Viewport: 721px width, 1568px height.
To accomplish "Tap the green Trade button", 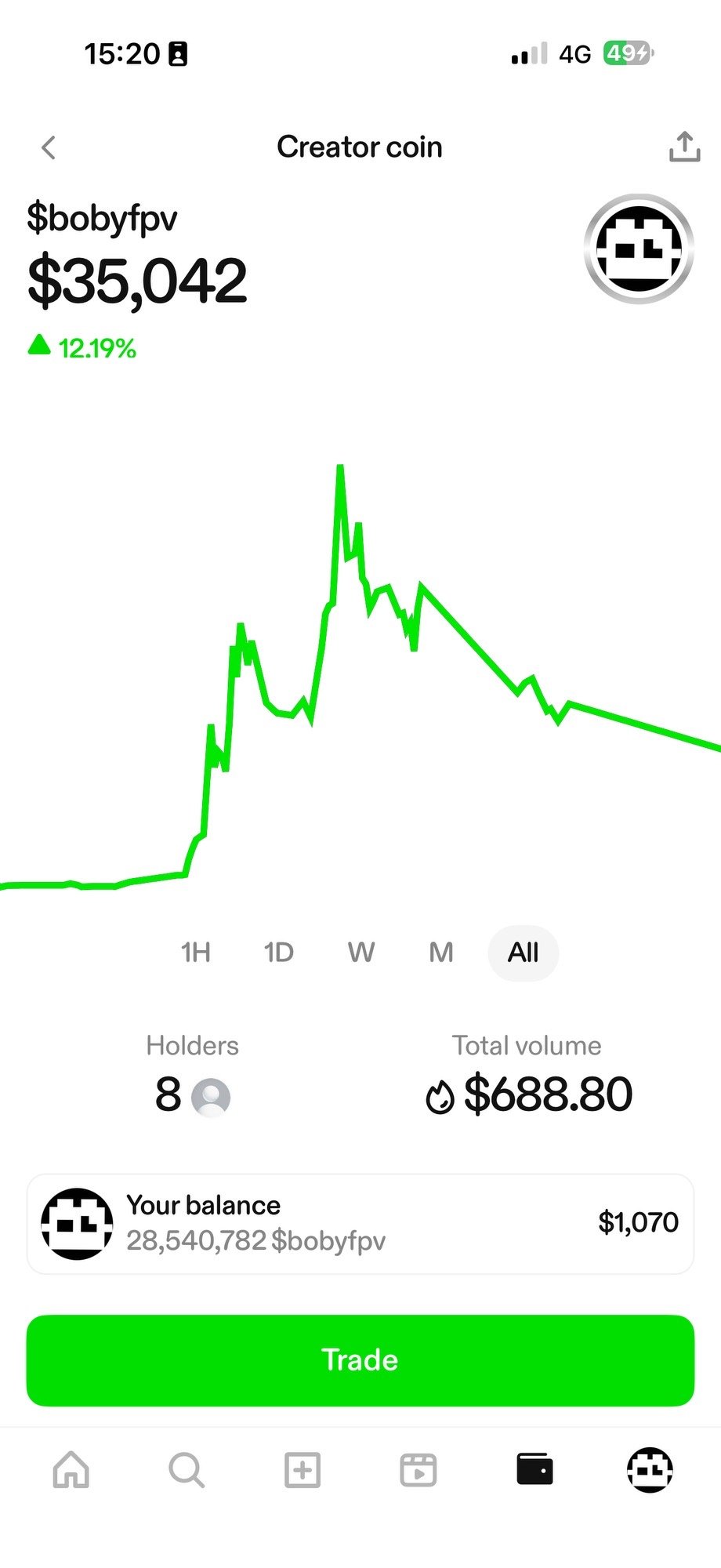I will (360, 1360).
